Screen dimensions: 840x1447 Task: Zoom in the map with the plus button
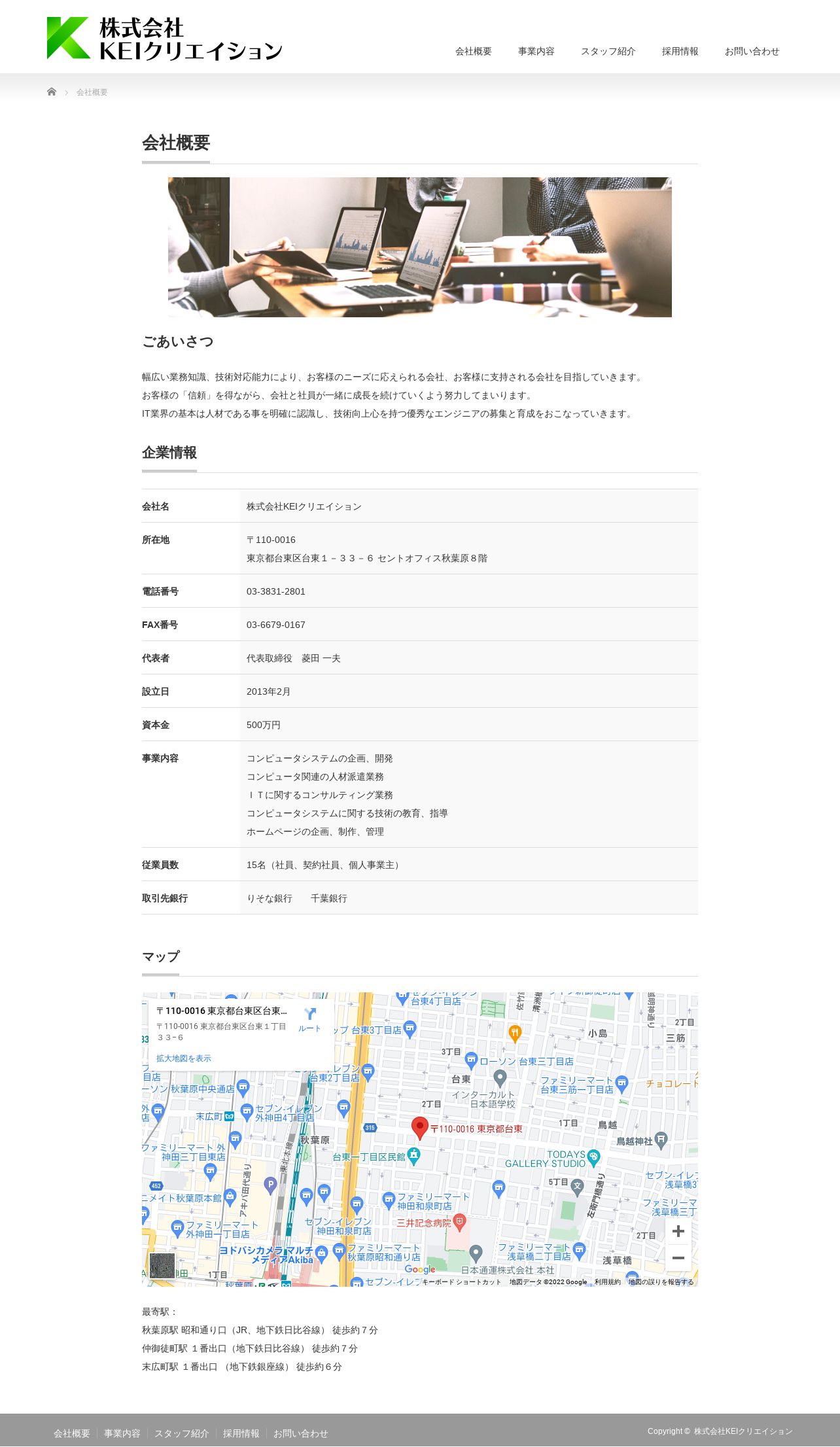[678, 1231]
